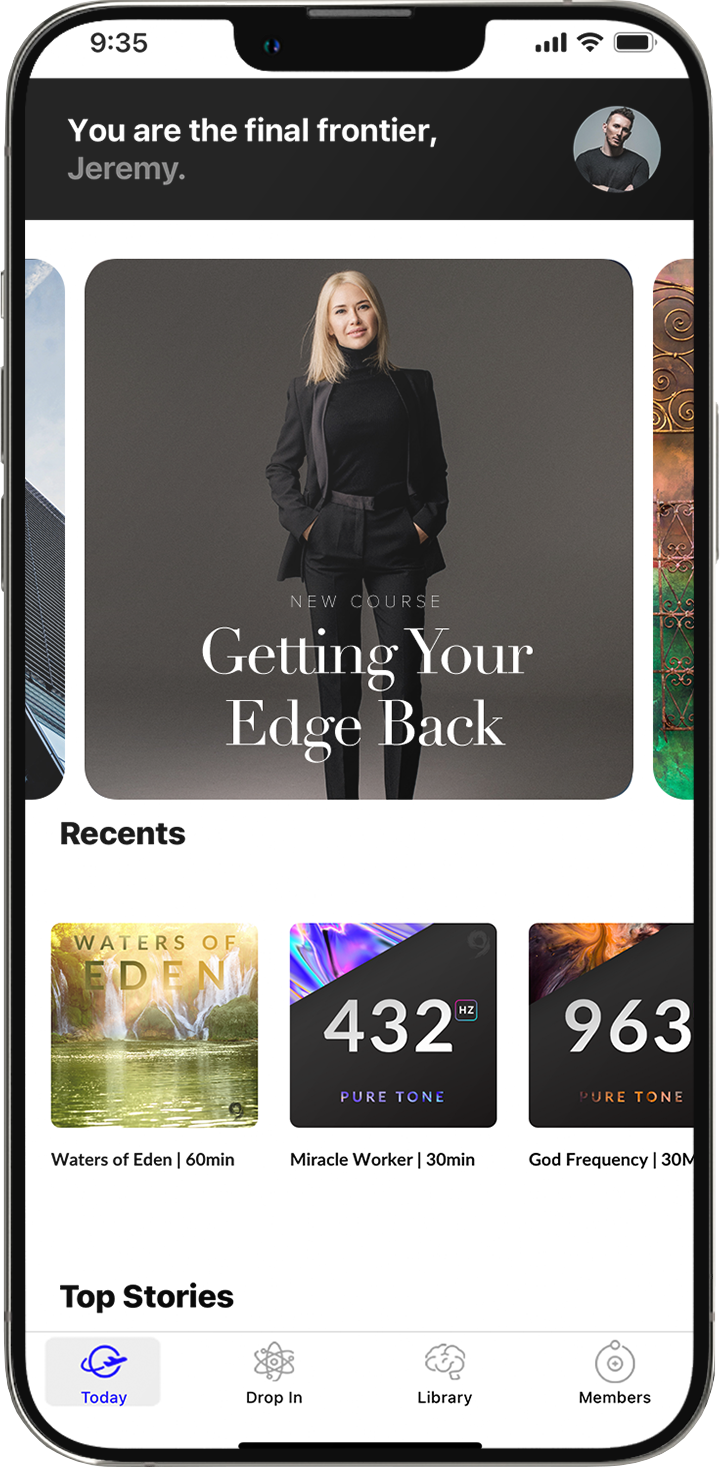
Task: Open the God Frequency 963 tile
Action: click(x=611, y=1025)
